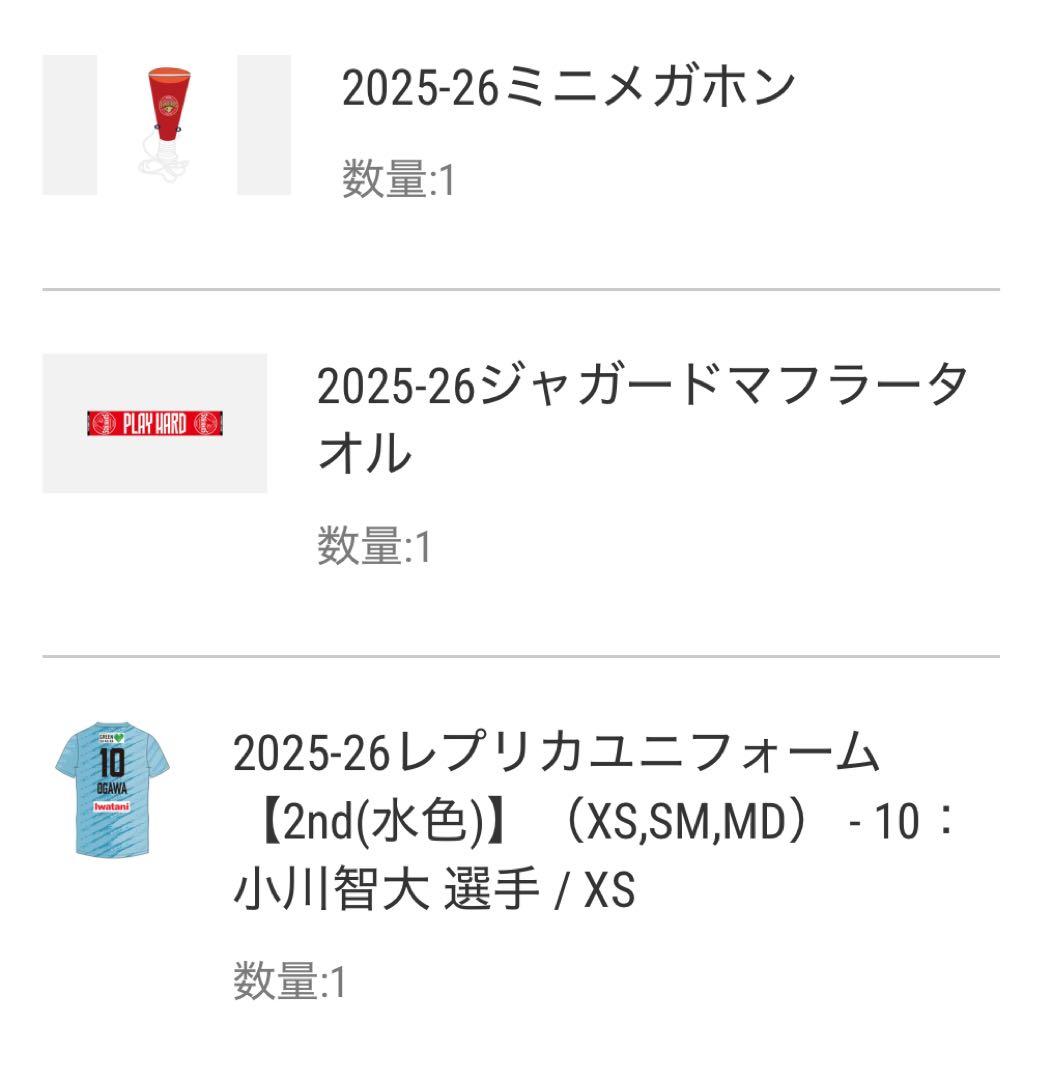Select the PLAY HARD muffler towel image
This screenshot has height=1080, width=1048.
pos(155,423)
